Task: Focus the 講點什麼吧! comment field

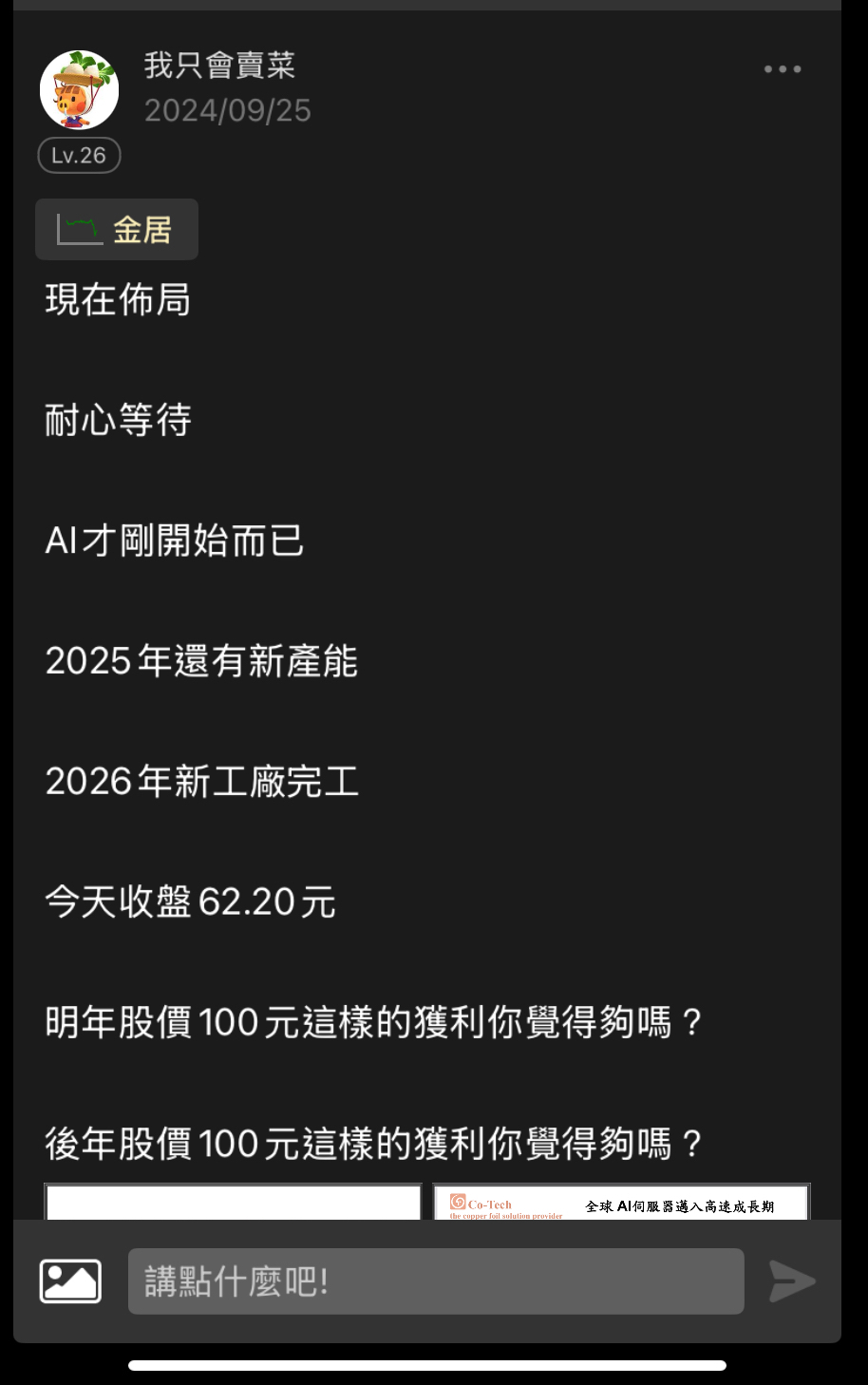Action: tap(435, 1281)
